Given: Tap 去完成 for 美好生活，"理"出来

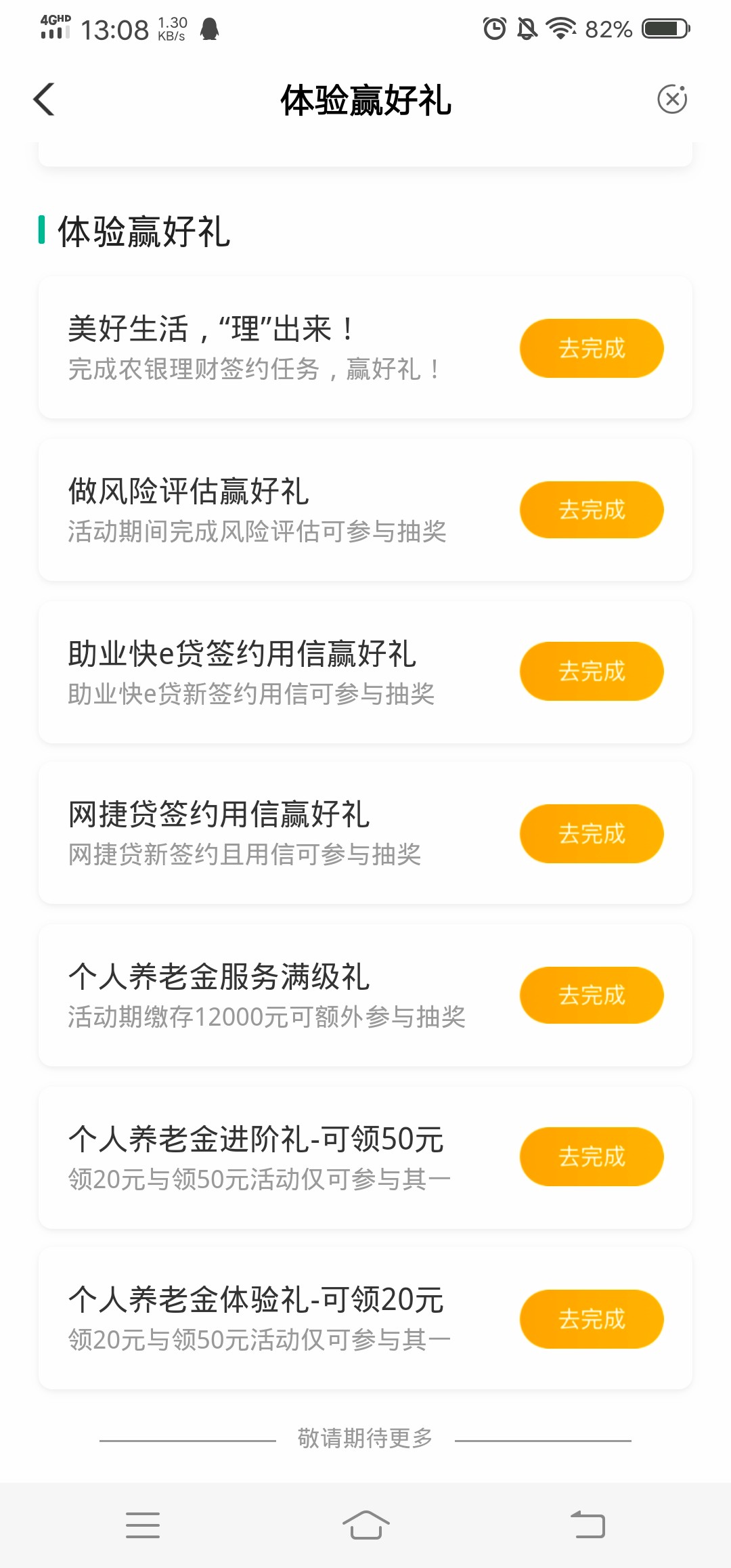Looking at the screenshot, I should pos(592,348).
